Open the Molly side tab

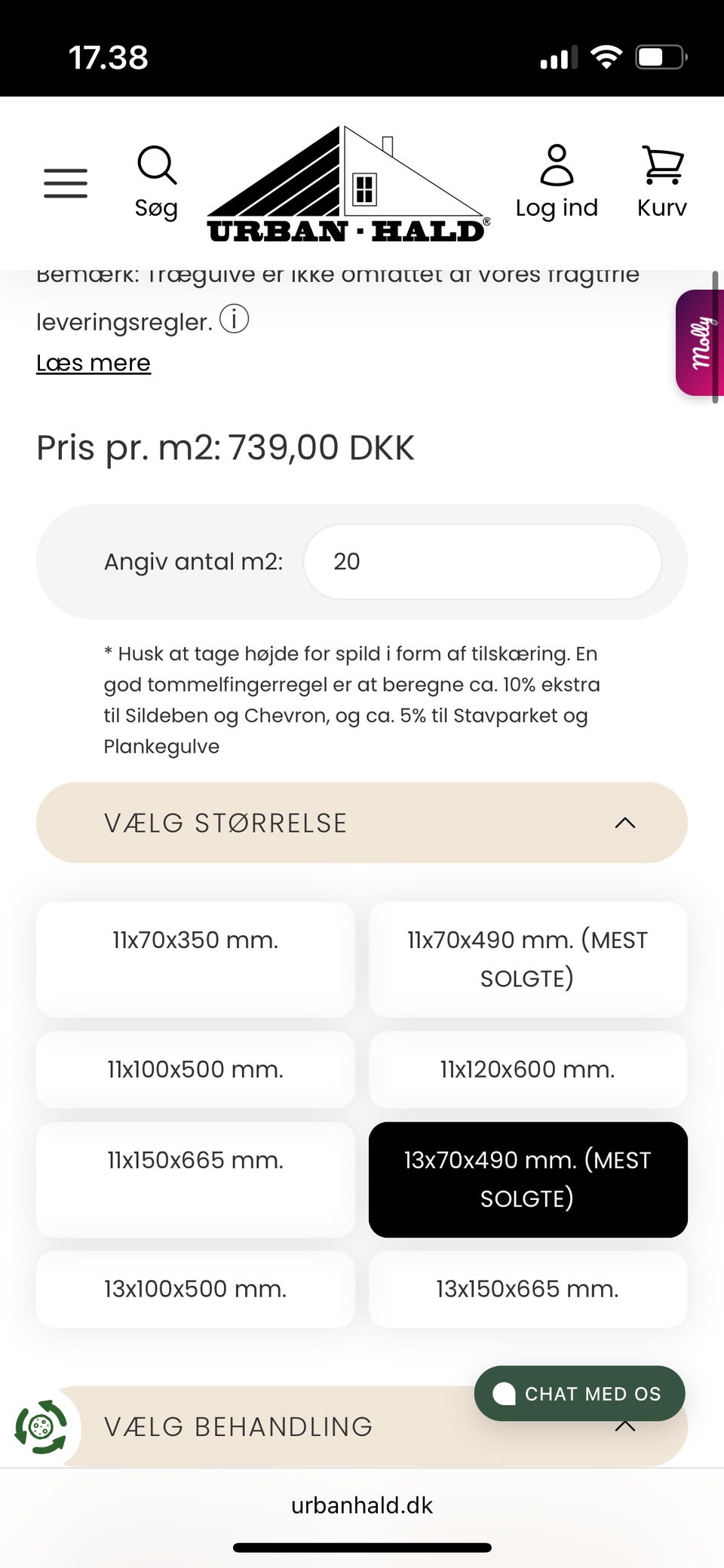(700, 342)
